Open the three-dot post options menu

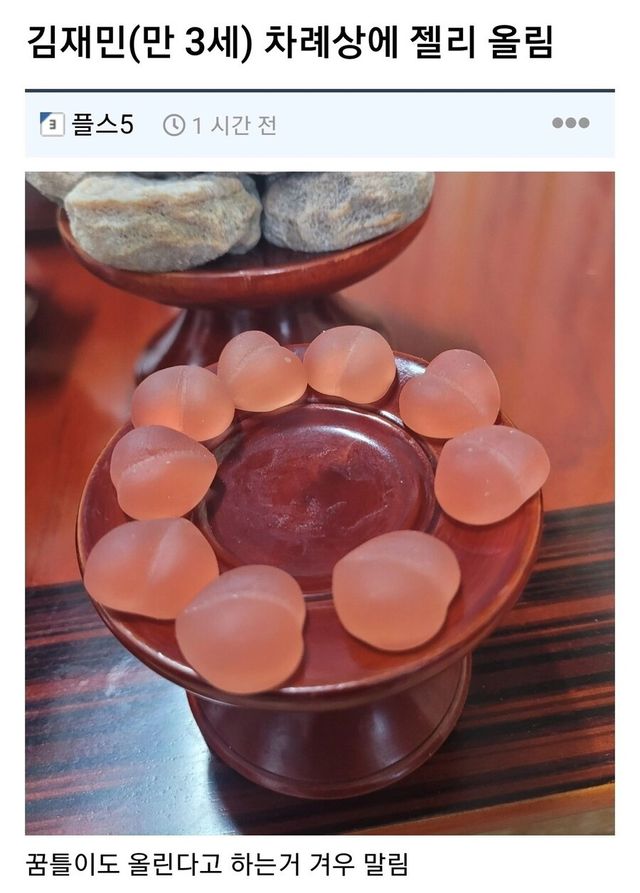(570, 124)
